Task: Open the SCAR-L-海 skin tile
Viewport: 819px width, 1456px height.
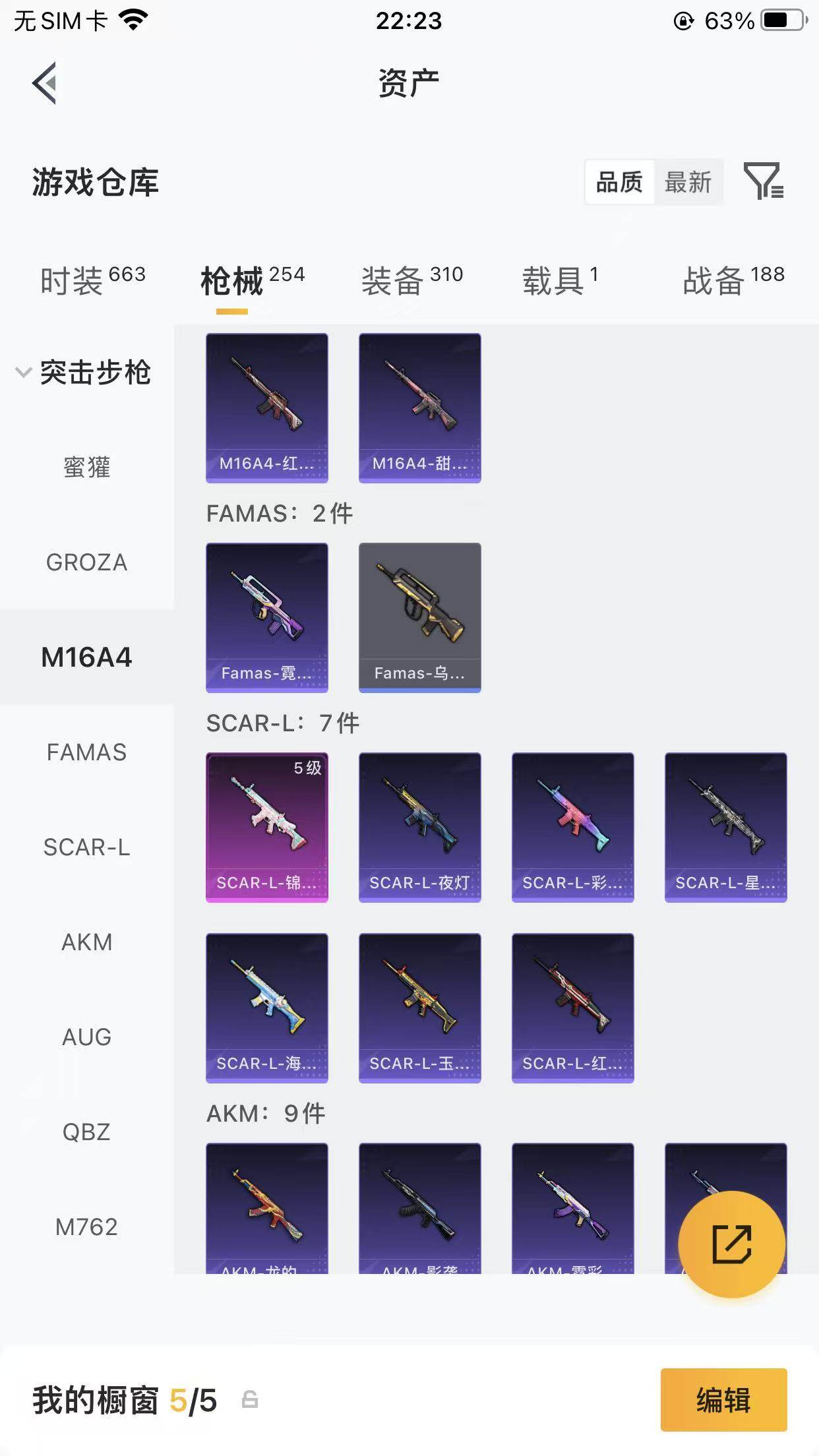Action: 266,1008
